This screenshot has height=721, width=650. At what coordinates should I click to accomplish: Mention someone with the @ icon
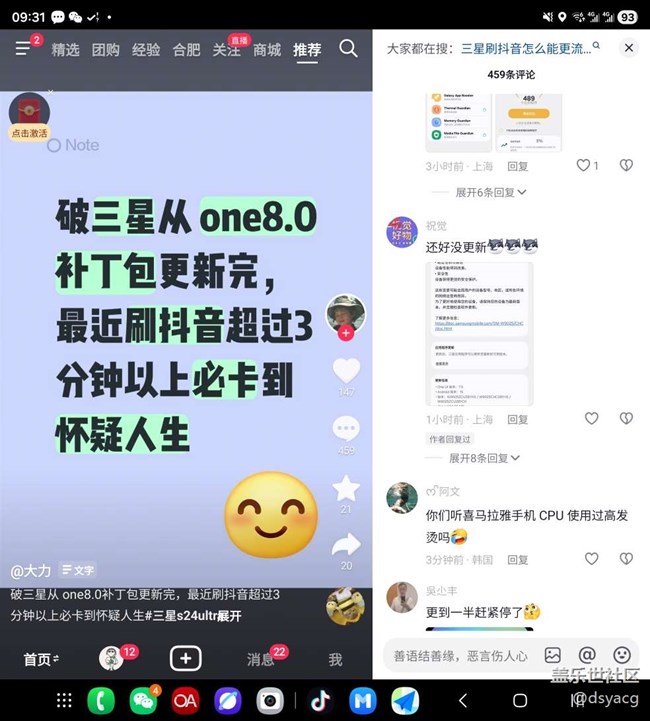(x=587, y=655)
